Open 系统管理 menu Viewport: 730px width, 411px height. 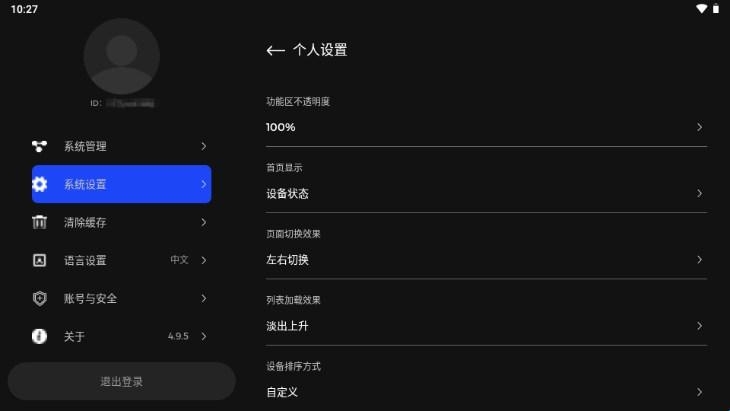point(121,146)
